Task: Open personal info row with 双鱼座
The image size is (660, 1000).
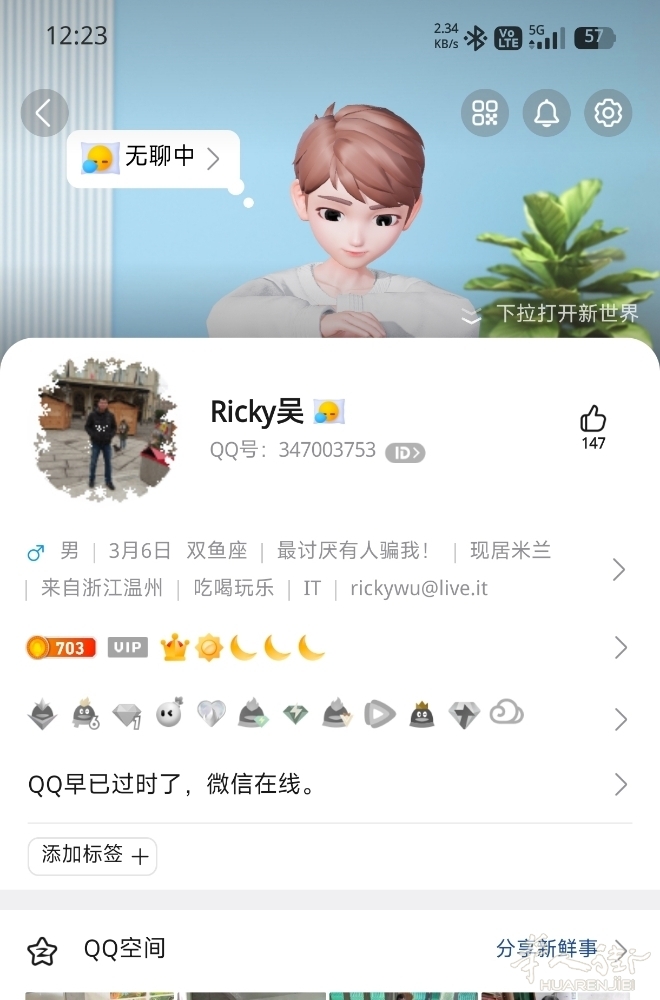Action: click(x=320, y=569)
